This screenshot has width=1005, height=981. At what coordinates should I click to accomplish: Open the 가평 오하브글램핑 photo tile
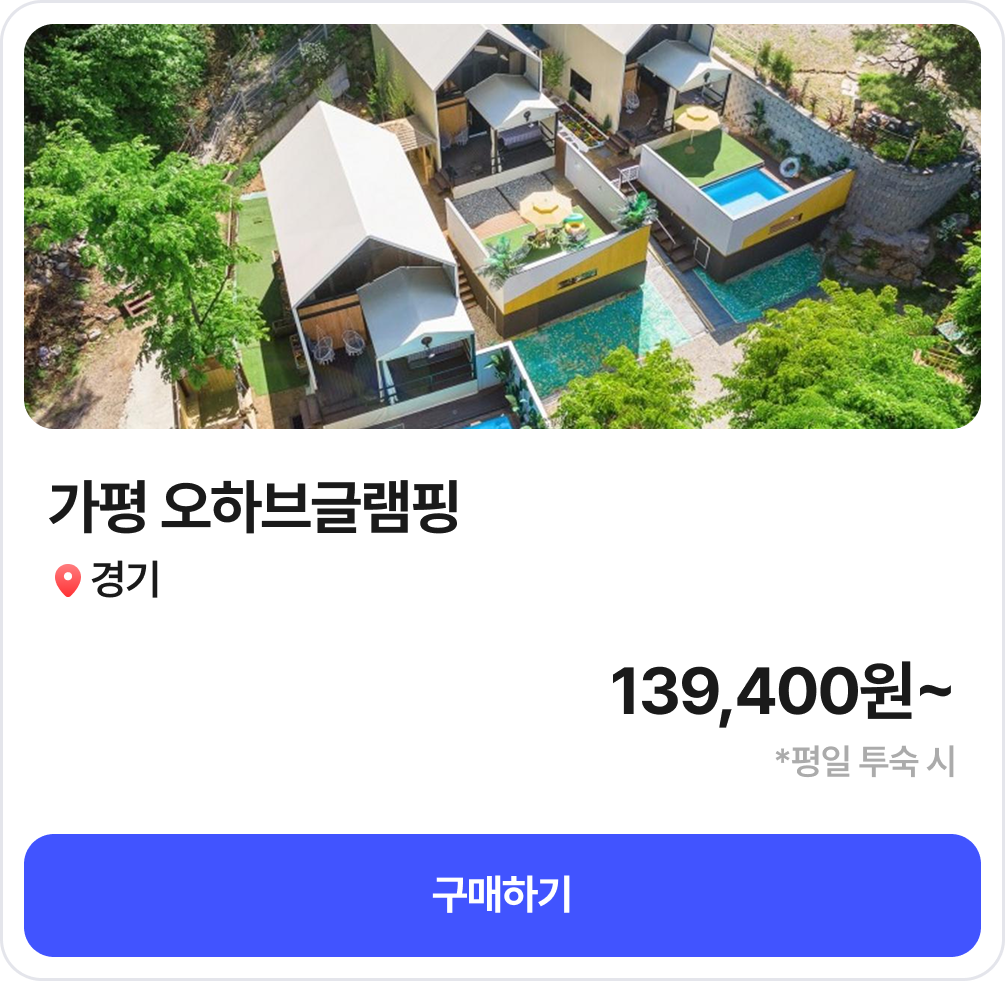click(502, 227)
